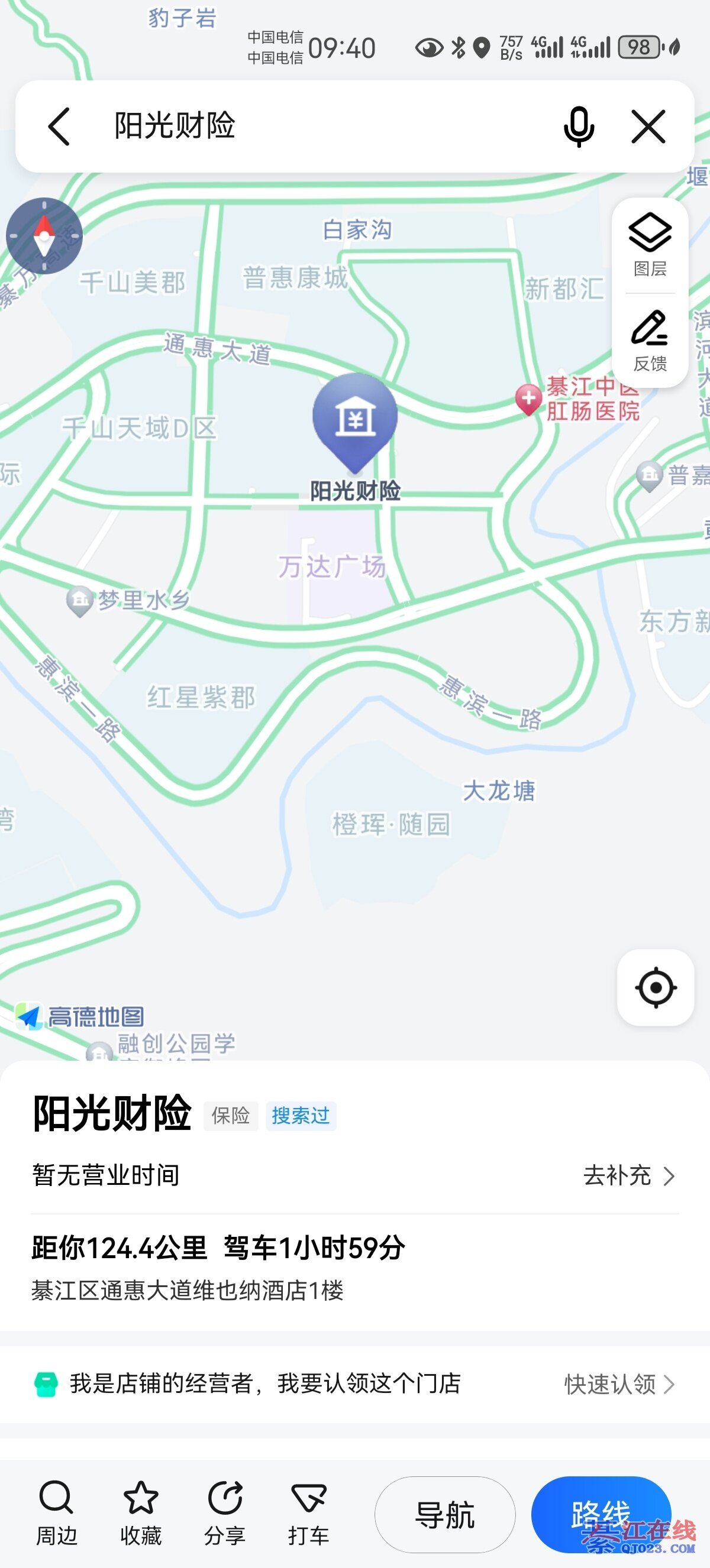This screenshot has width=710, height=1568.
Task: Start voice search with the microphone
Action: coord(579,127)
